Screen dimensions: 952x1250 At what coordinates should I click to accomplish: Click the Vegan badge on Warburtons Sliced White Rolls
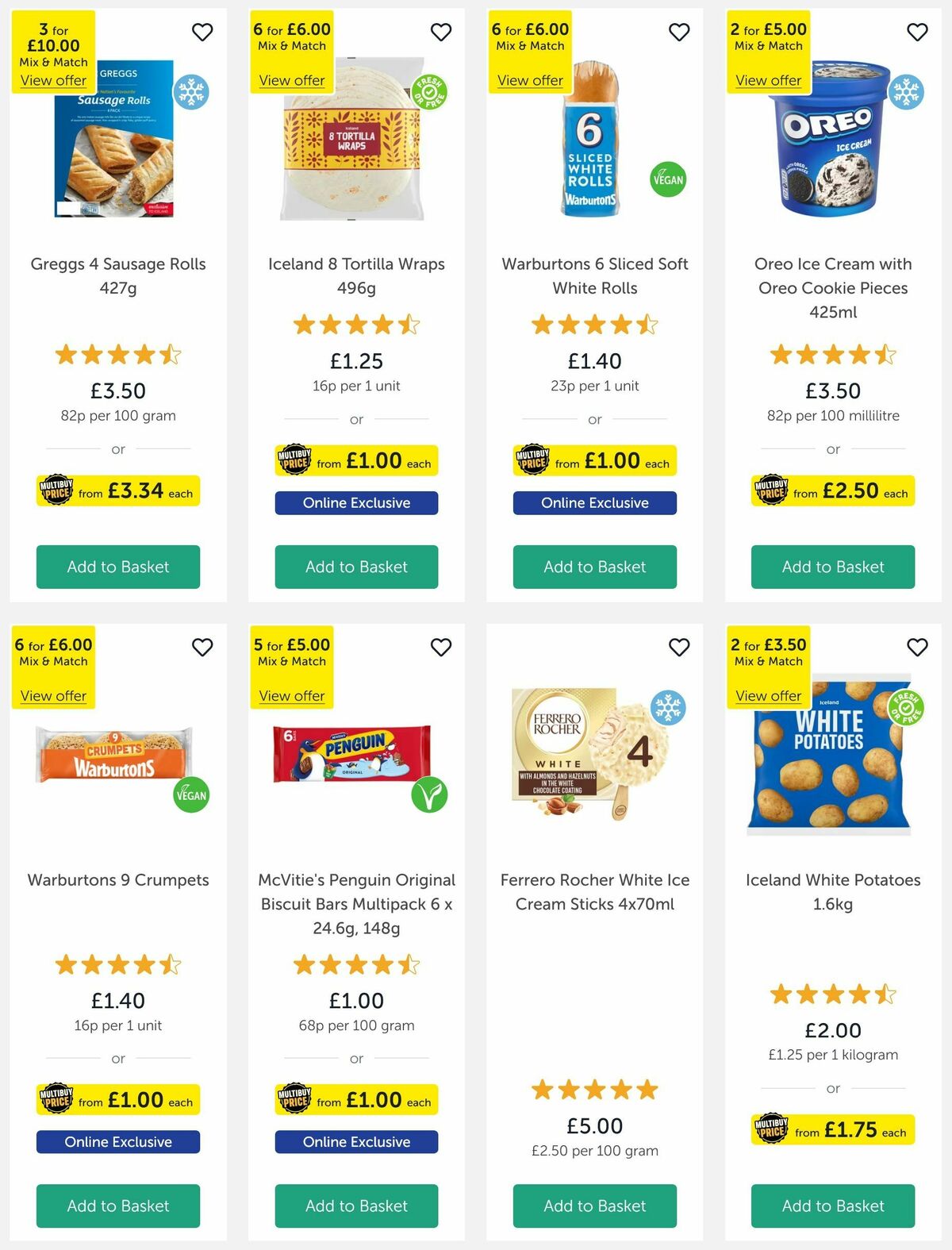point(666,179)
